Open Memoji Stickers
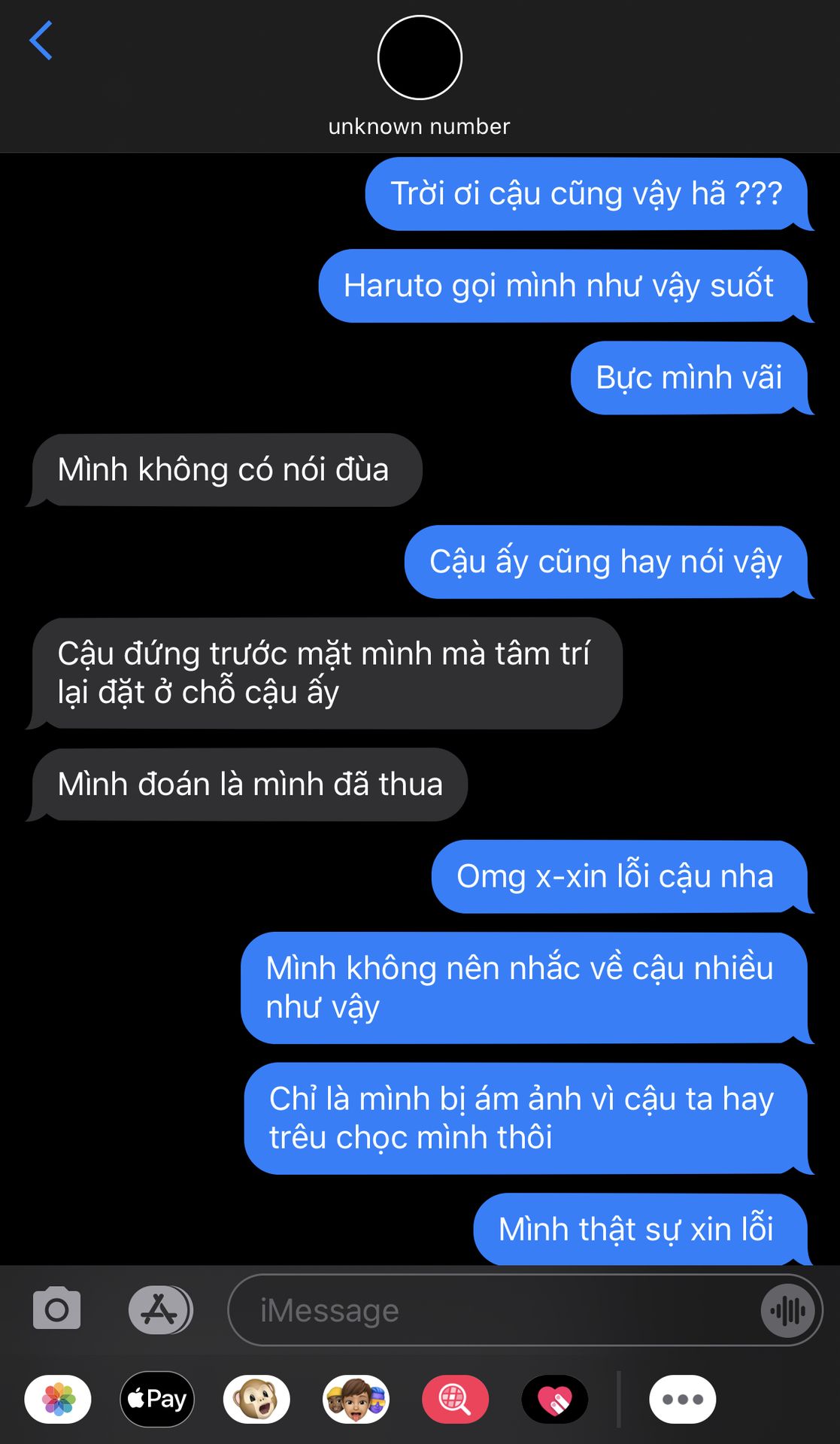Image resolution: width=840 pixels, height=1444 pixels. click(356, 1400)
